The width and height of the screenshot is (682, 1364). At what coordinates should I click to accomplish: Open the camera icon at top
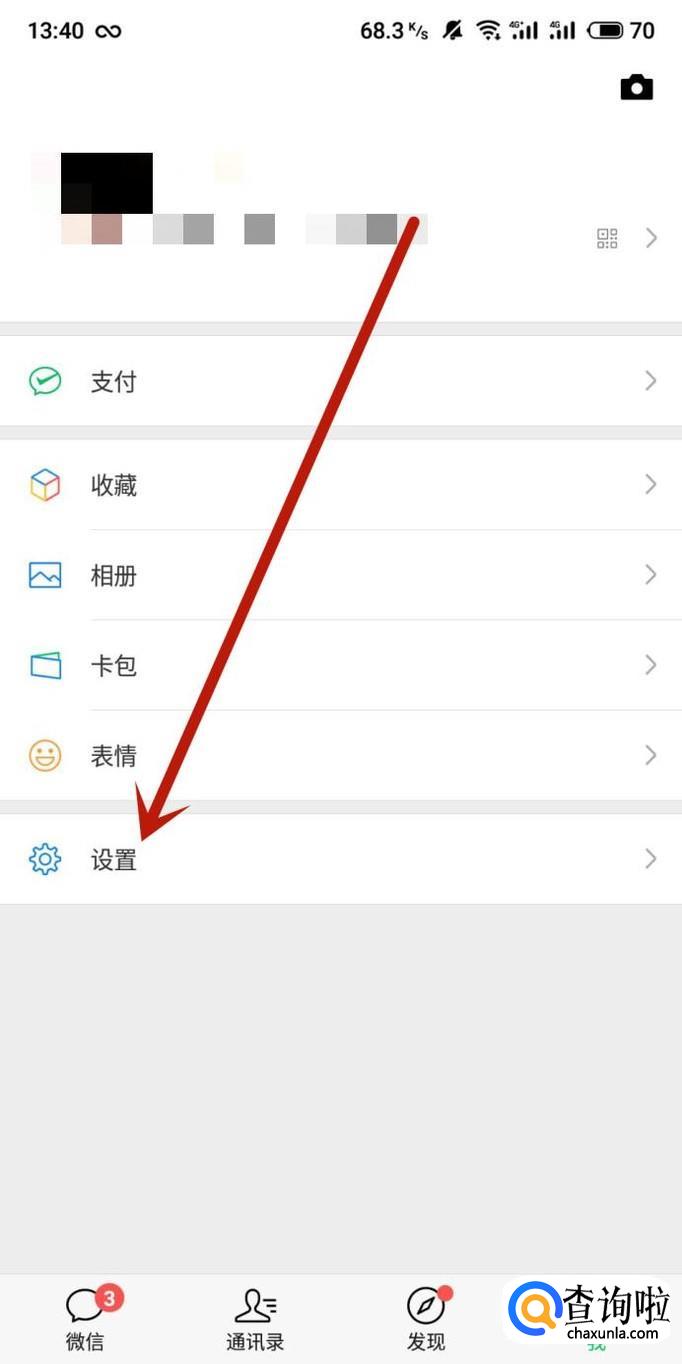click(636, 88)
